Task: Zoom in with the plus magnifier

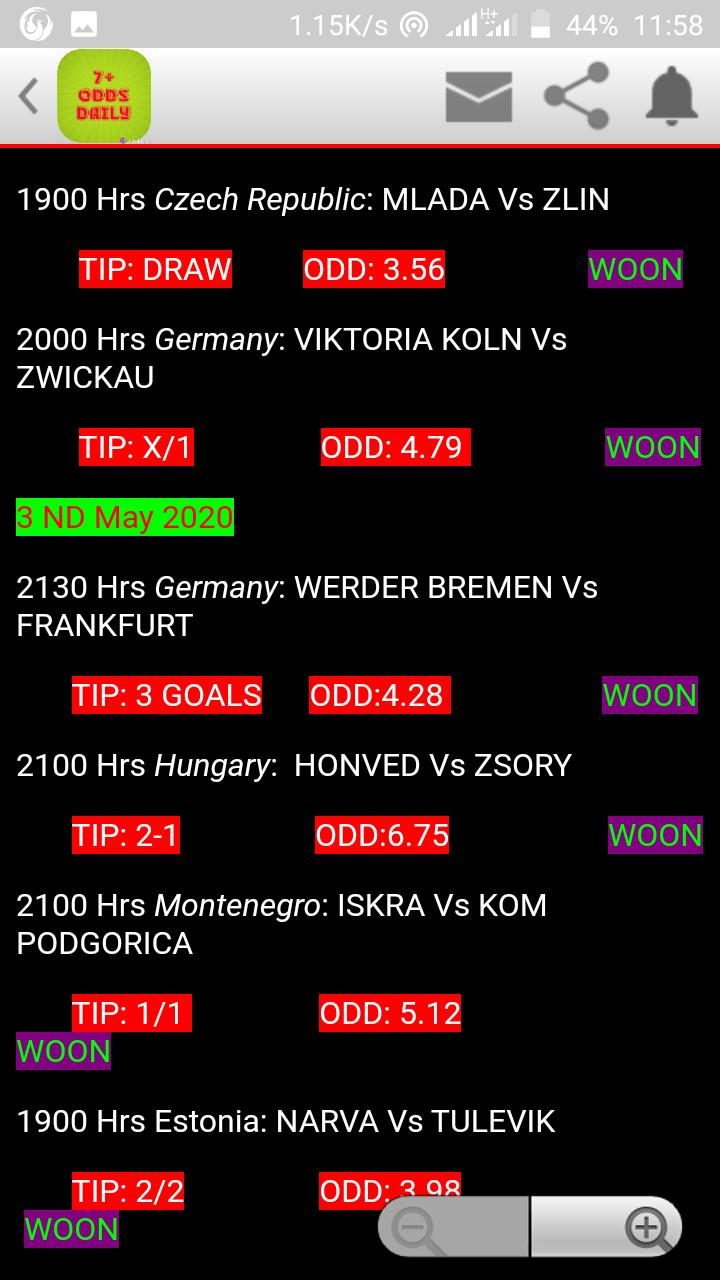Action: pos(645,1226)
